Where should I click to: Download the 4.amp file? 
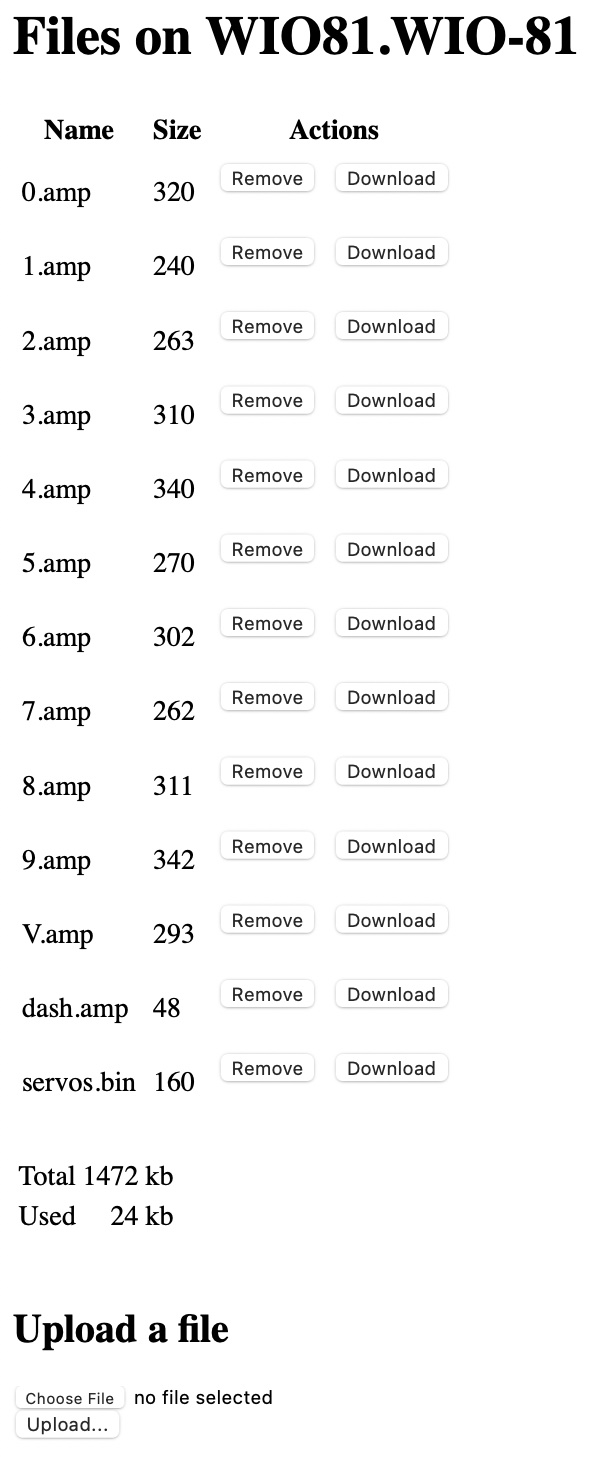pos(391,475)
